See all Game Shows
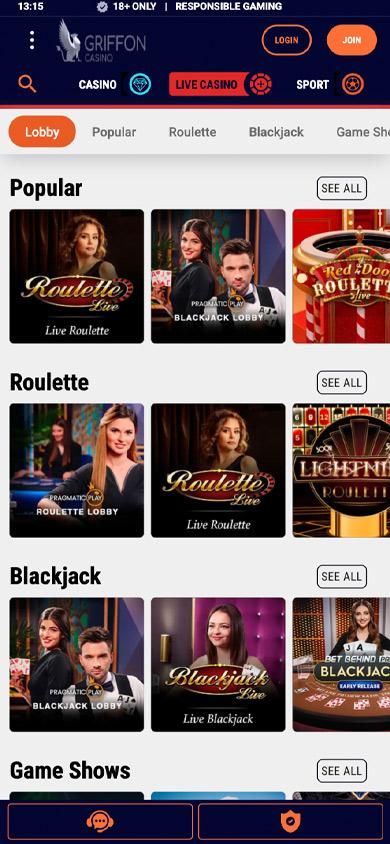 [342, 771]
